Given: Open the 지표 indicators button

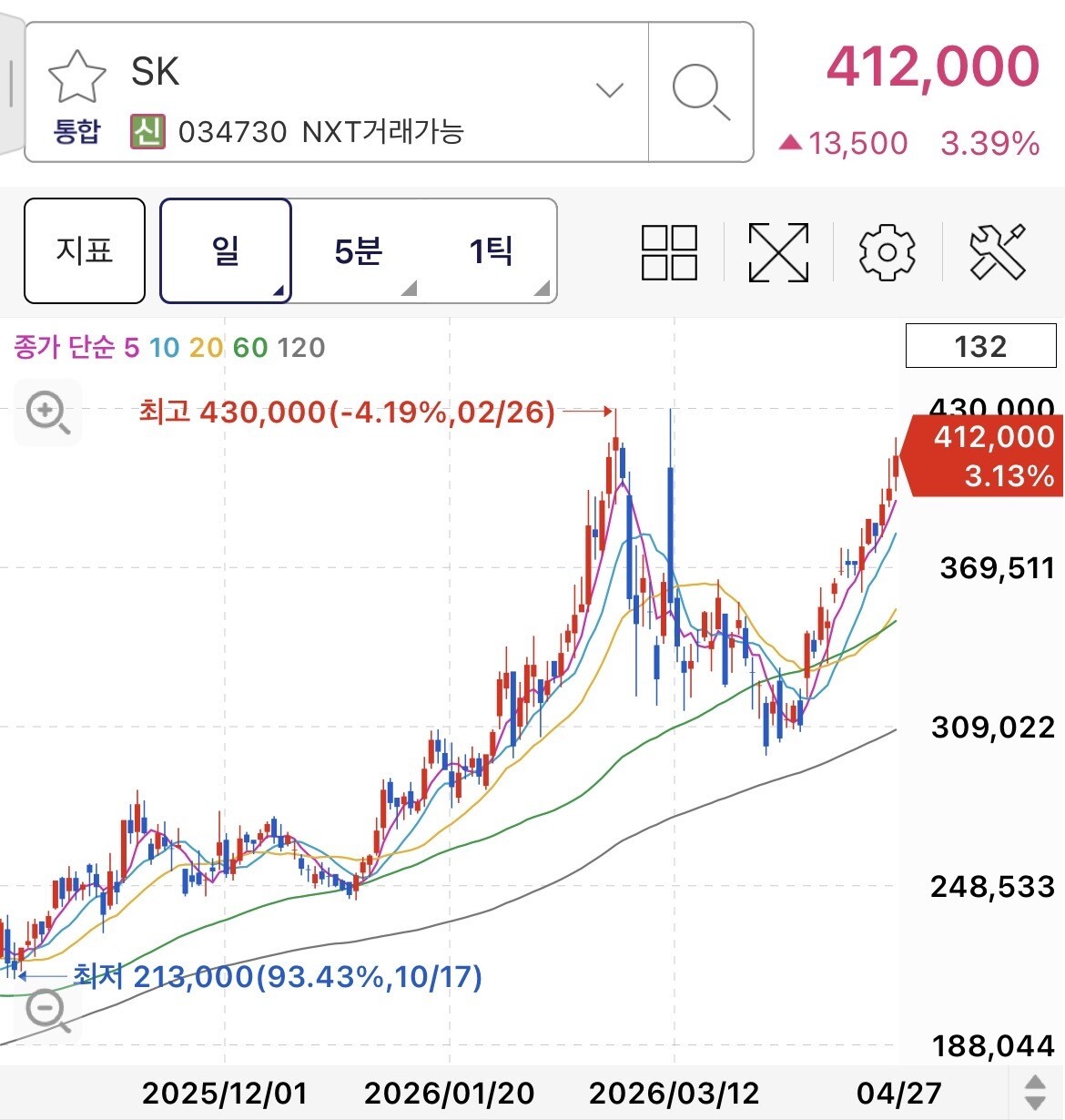Looking at the screenshot, I should click(85, 250).
